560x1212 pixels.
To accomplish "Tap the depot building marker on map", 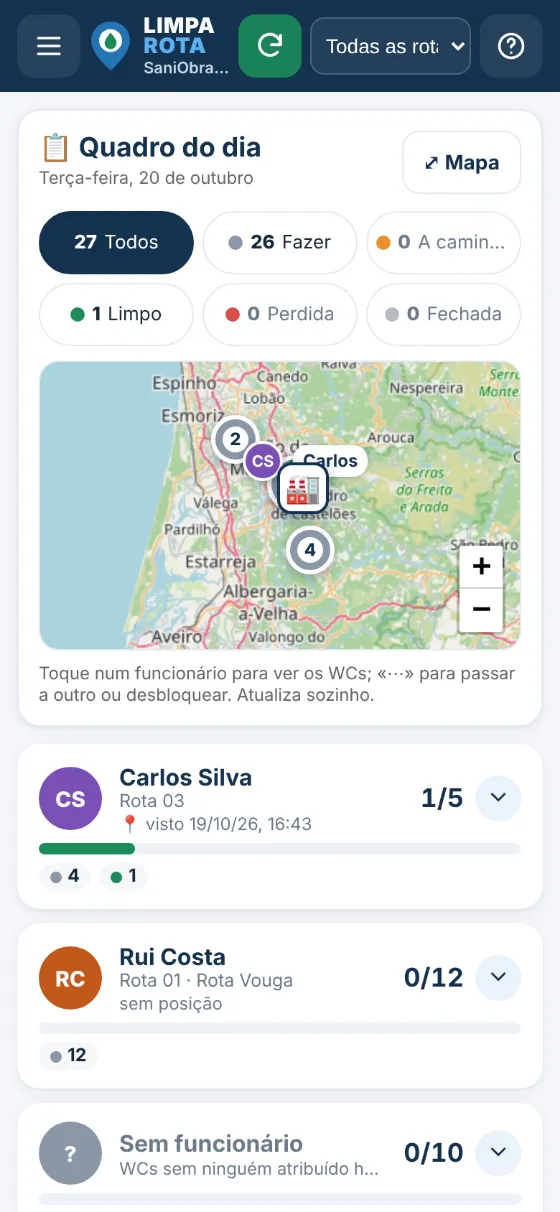I will coord(303,489).
